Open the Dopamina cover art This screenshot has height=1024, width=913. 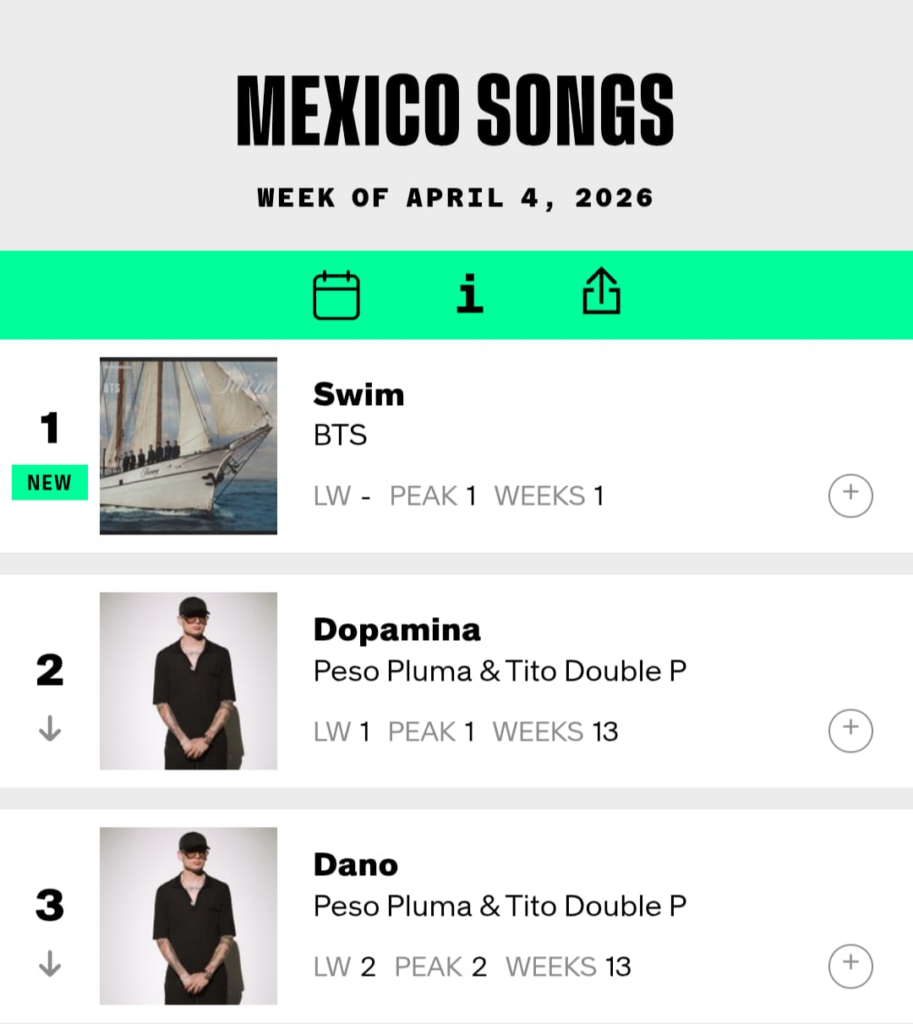[x=188, y=681]
